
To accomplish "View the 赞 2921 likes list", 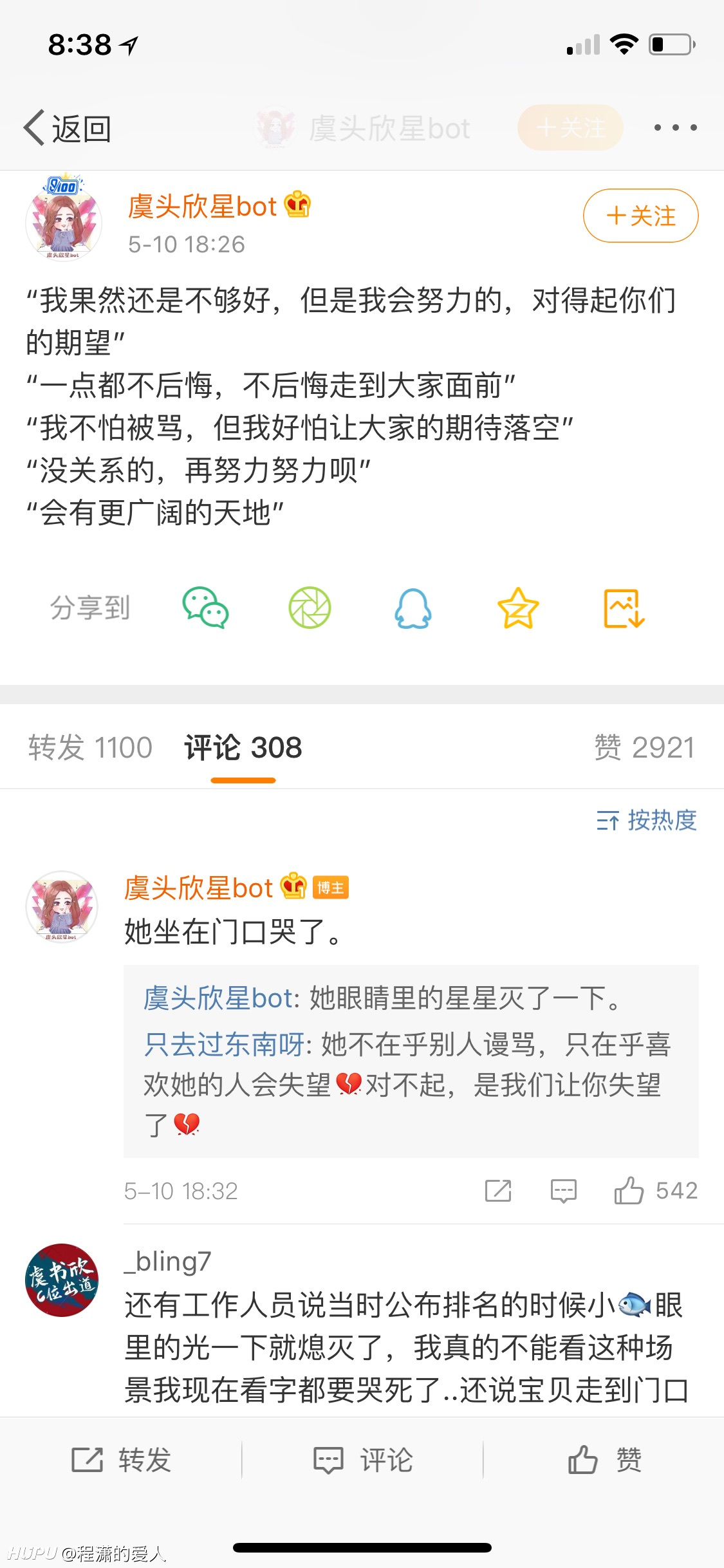I will [x=645, y=747].
